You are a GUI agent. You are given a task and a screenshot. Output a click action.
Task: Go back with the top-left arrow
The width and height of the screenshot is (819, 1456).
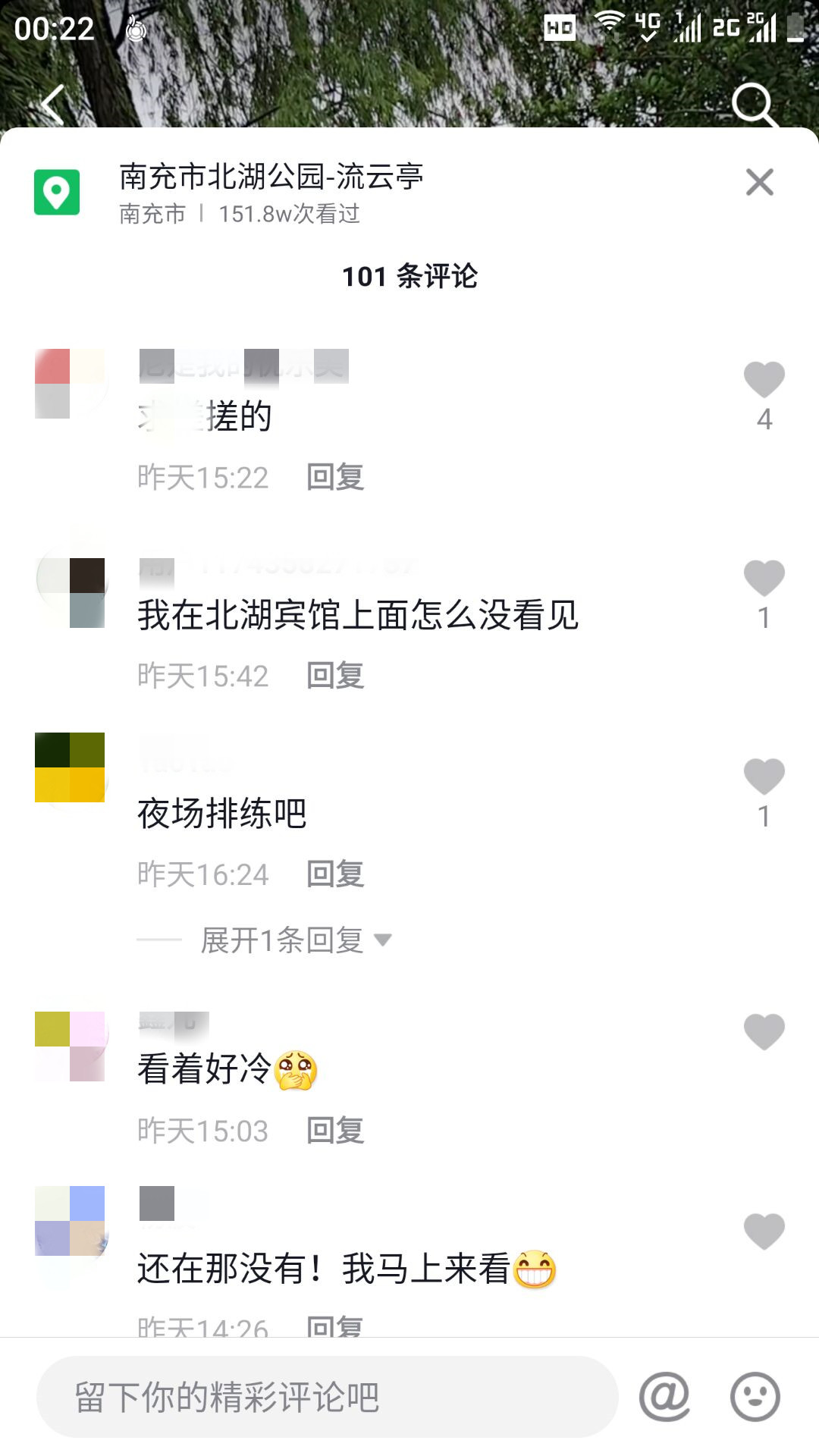click(x=53, y=105)
